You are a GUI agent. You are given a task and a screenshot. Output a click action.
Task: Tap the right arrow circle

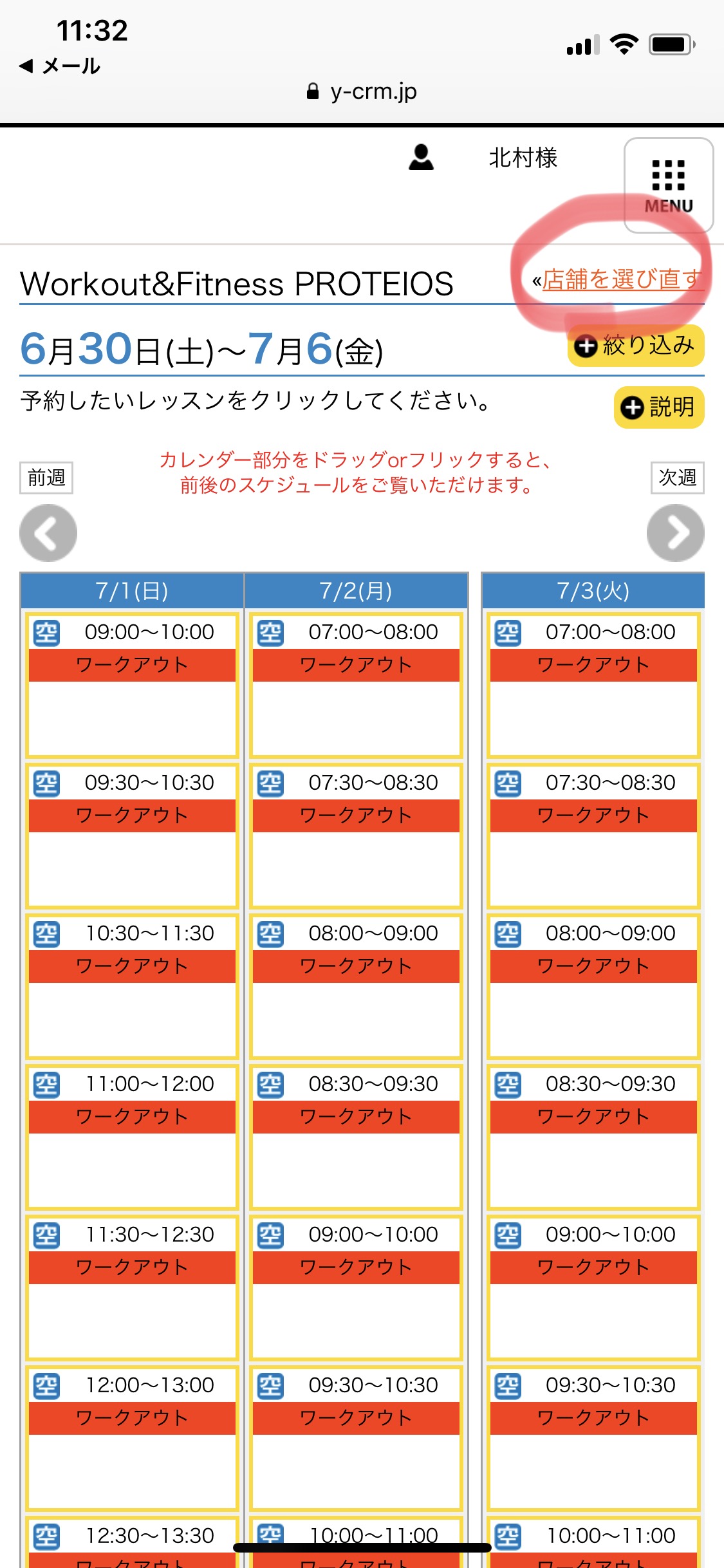pos(676,533)
